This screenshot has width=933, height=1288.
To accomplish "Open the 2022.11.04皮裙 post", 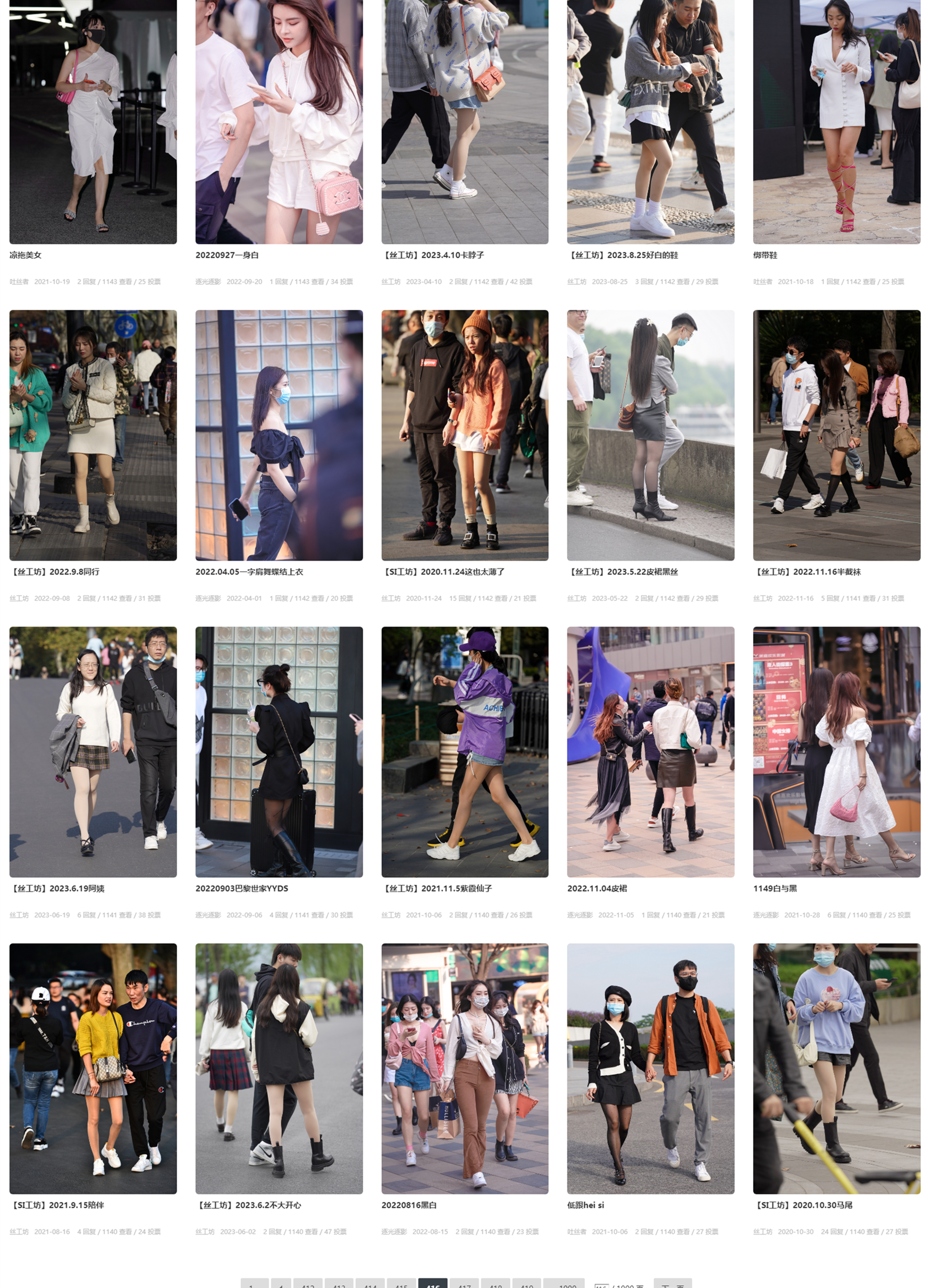I will coord(596,888).
